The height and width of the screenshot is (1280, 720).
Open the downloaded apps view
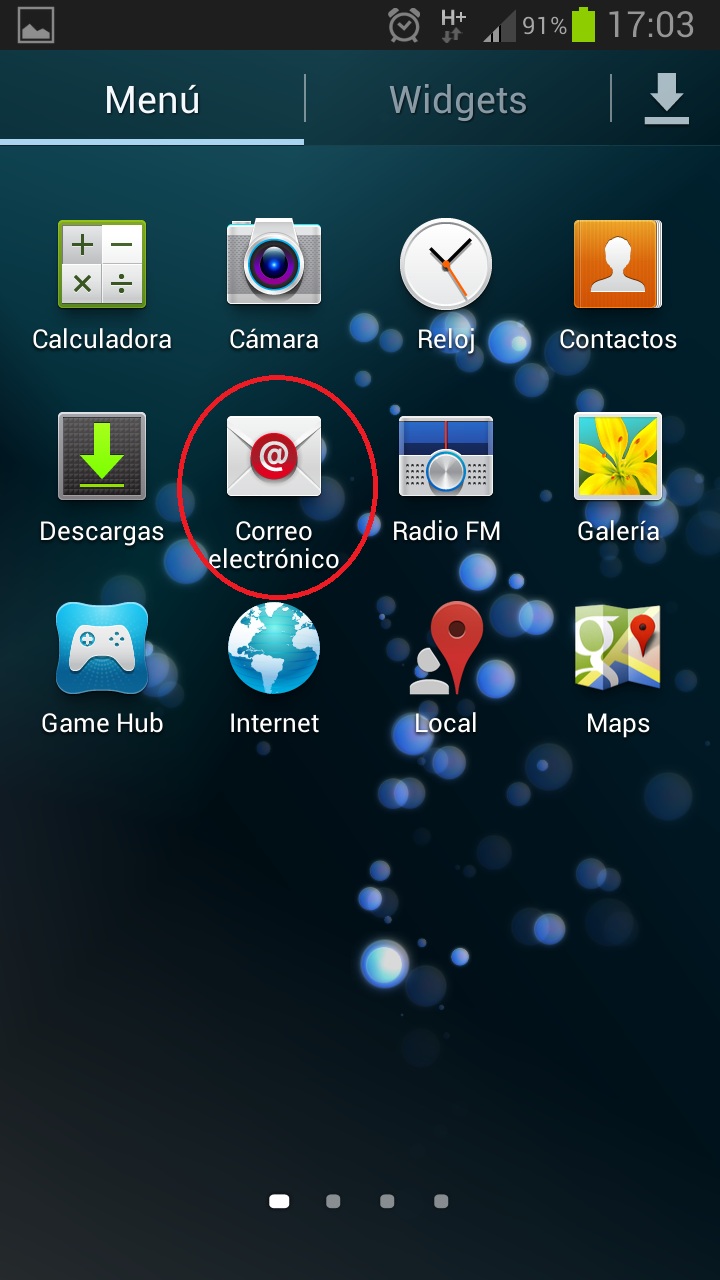click(666, 100)
